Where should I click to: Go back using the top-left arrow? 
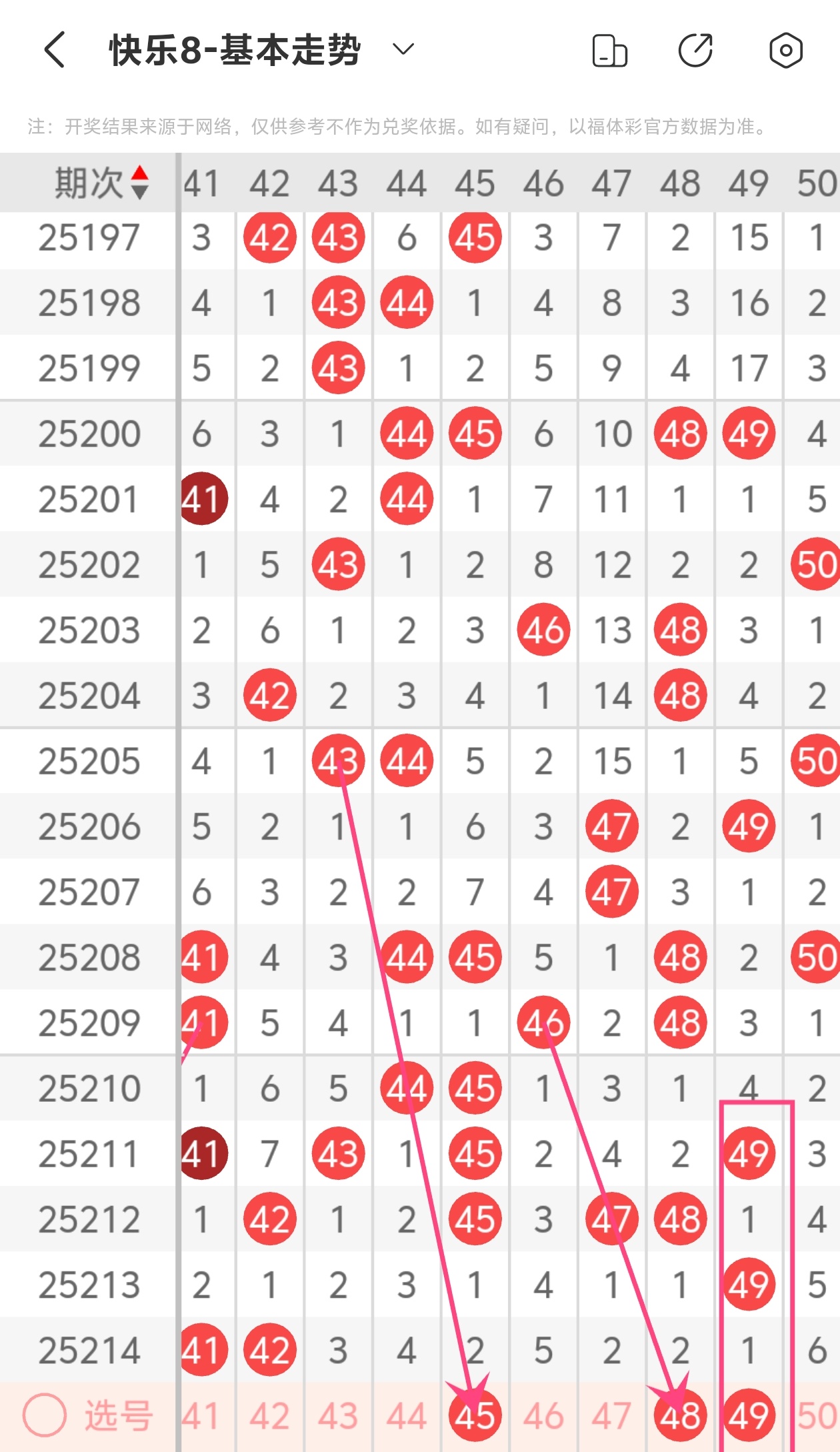(x=55, y=50)
